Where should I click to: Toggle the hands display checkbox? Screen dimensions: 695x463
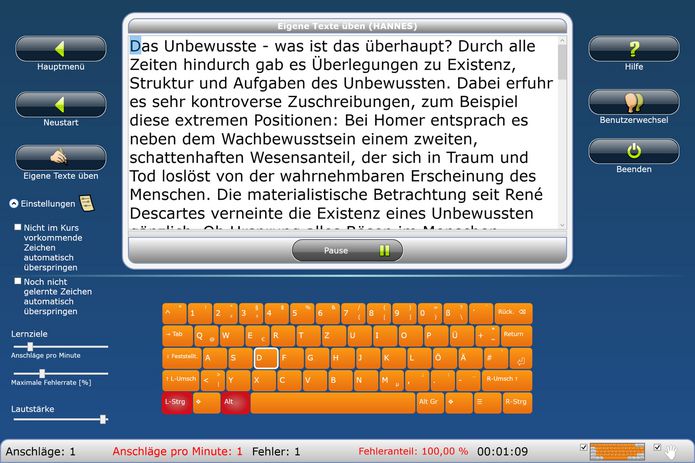coord(657,447)
